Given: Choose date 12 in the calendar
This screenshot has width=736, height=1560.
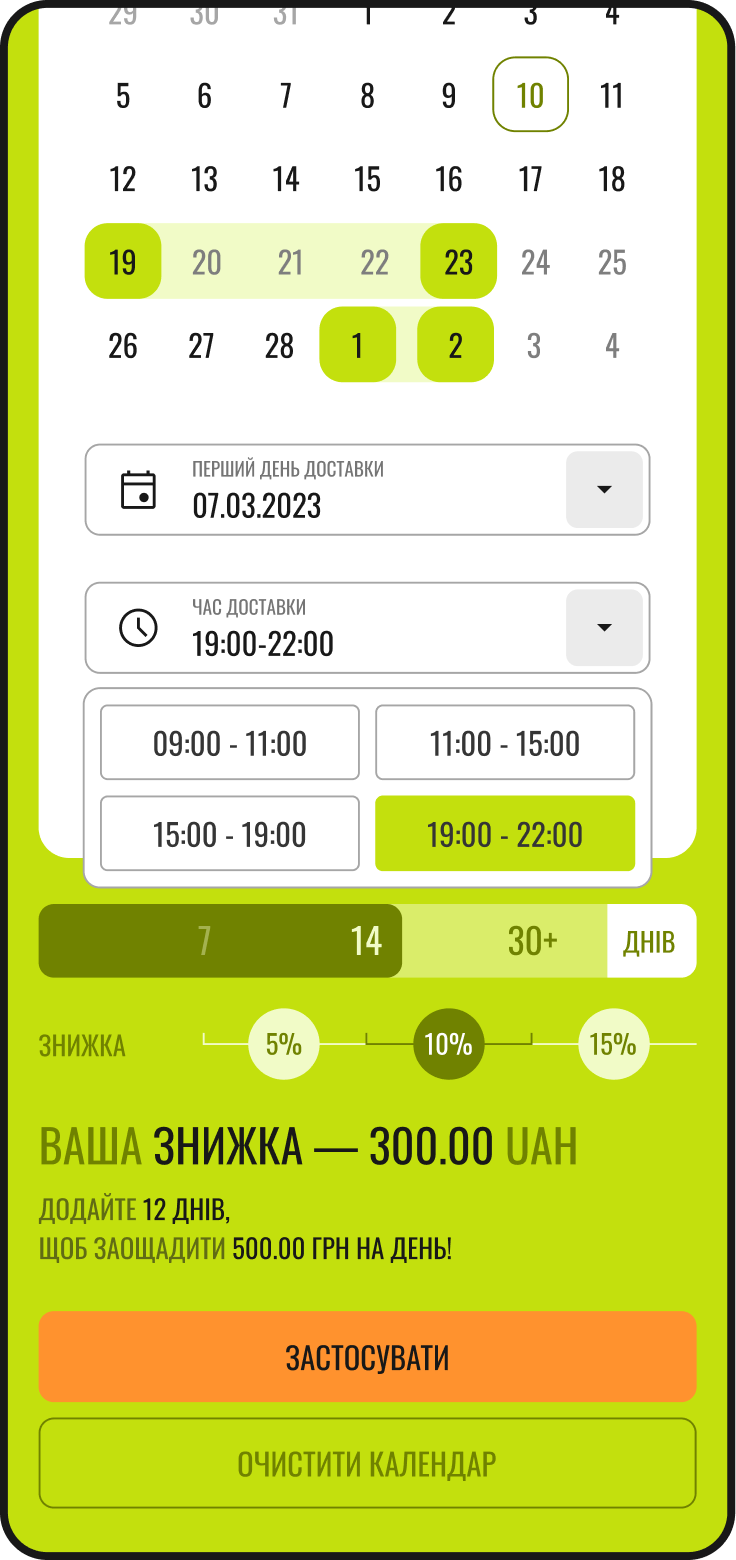Looking at the screenshot, I should tap(123, 179).
